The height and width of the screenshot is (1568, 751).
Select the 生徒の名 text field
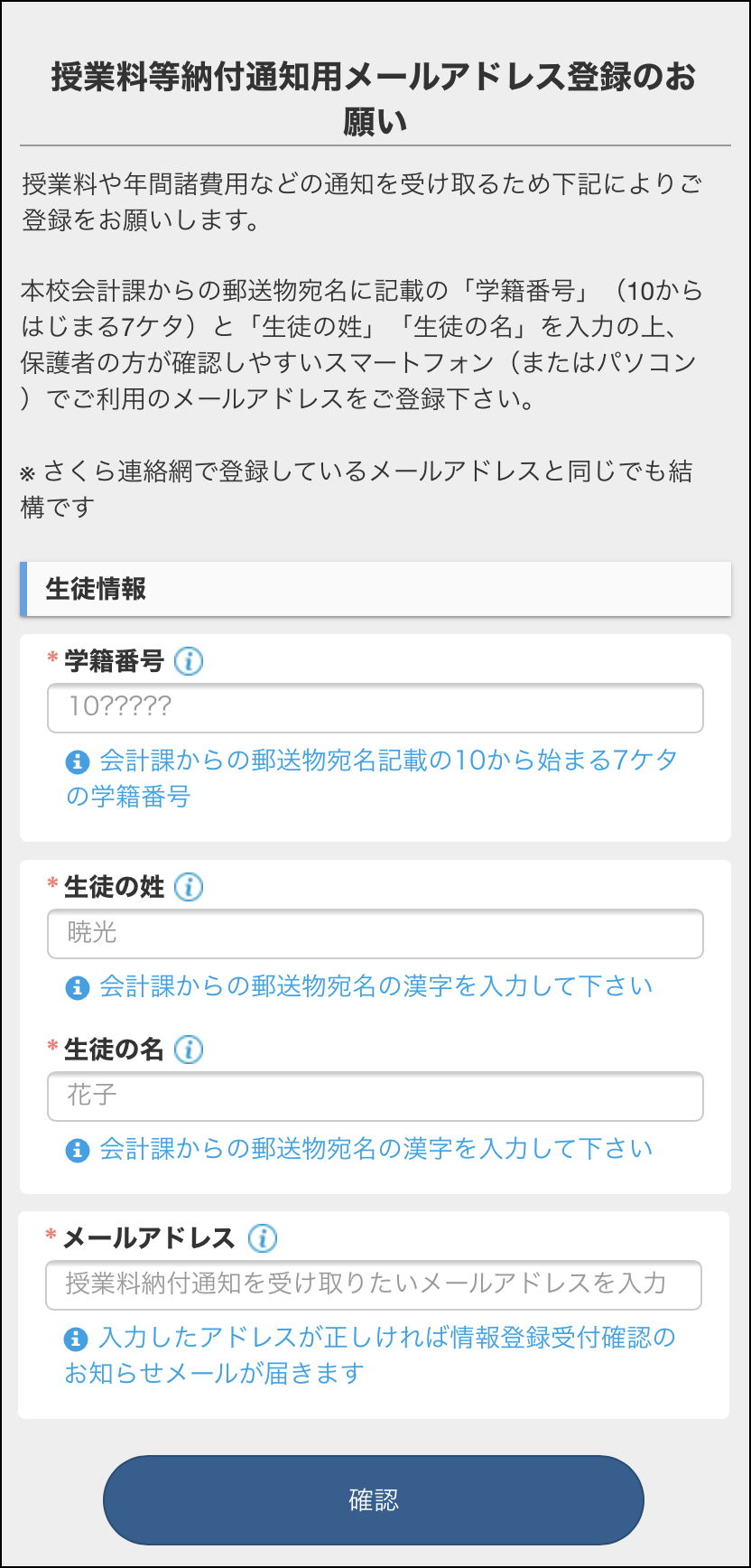coord(375,1096)
